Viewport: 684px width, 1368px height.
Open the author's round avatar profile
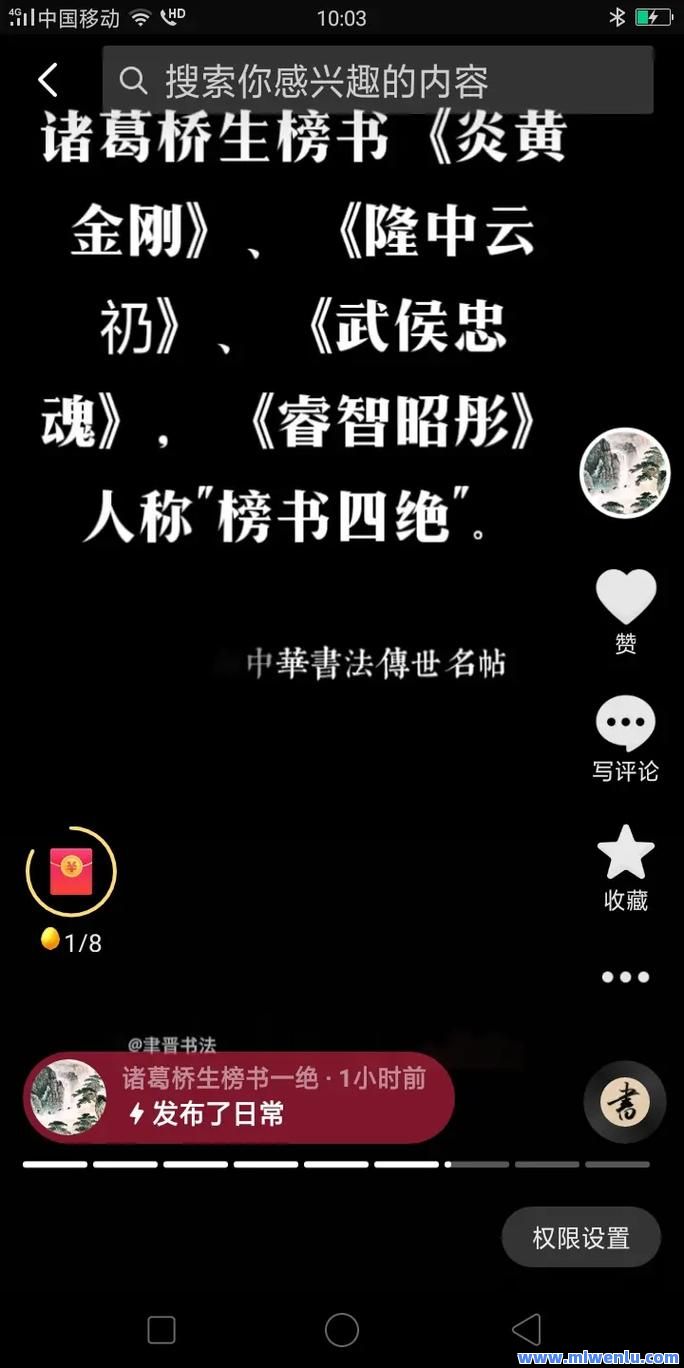click(x=625, y=473)
